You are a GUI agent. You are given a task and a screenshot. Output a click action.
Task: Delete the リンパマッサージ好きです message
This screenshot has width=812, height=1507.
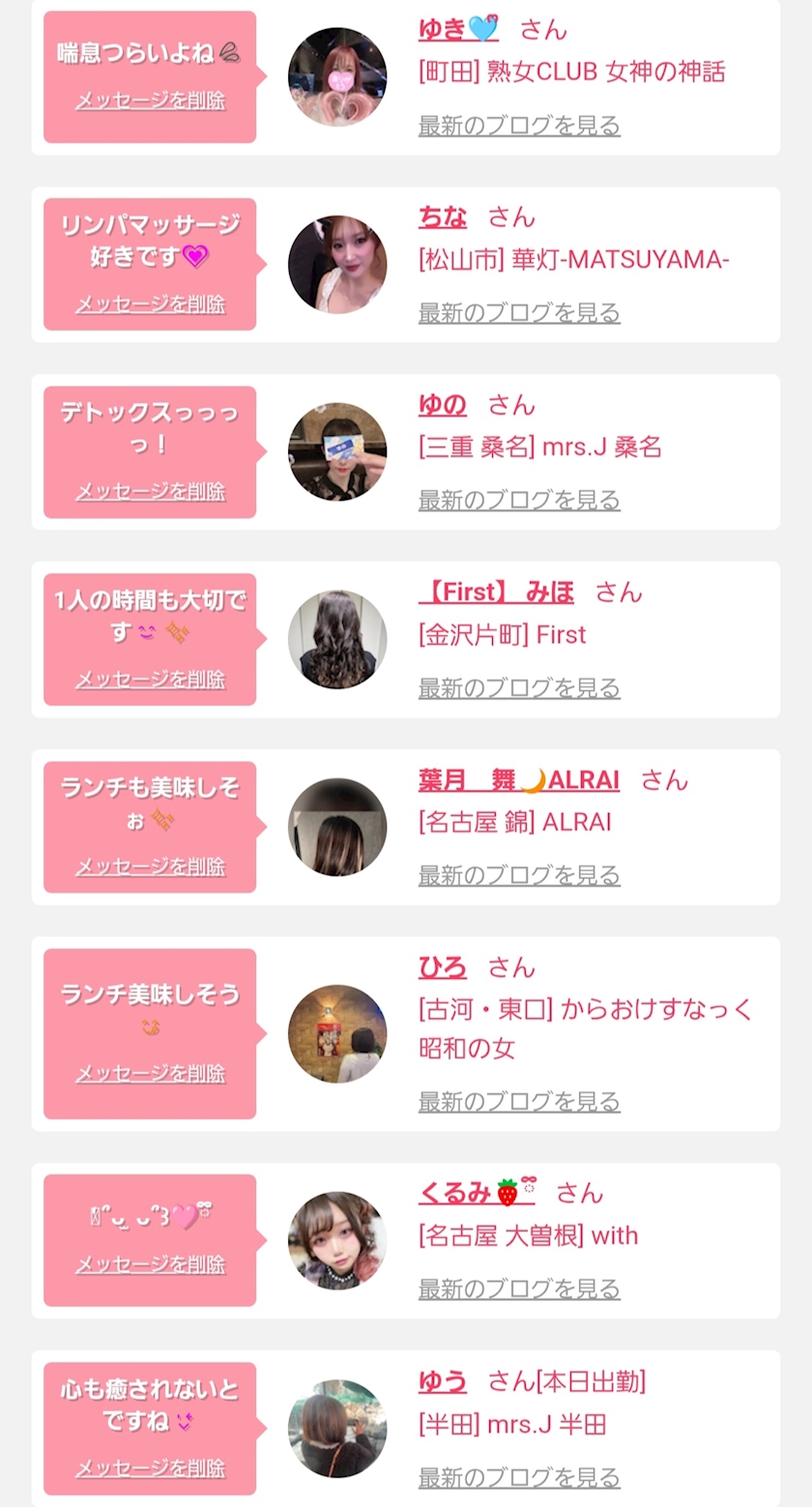(x=150, y=304)
